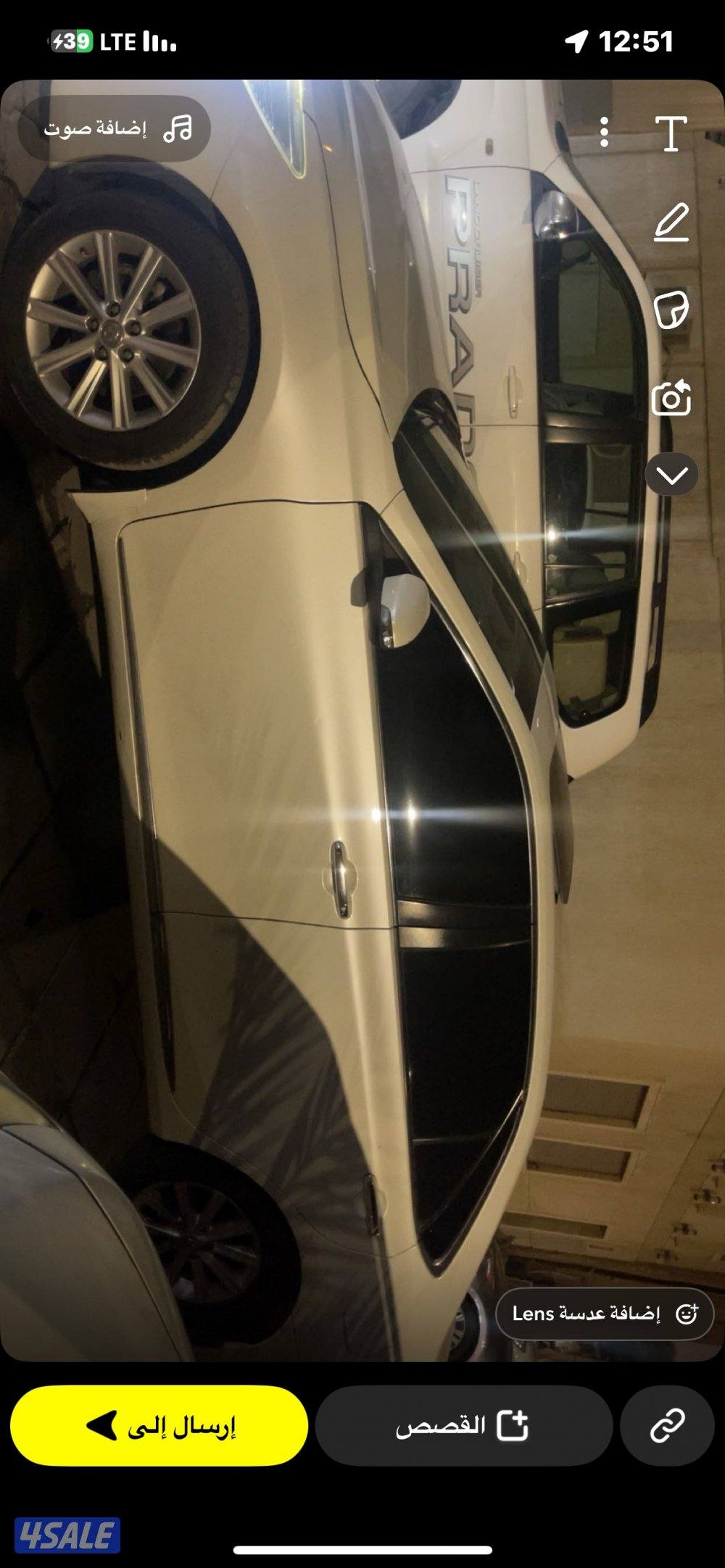Tap the yellow send to button
The height and width of the screenshot is (1568, 725).
159,1426
